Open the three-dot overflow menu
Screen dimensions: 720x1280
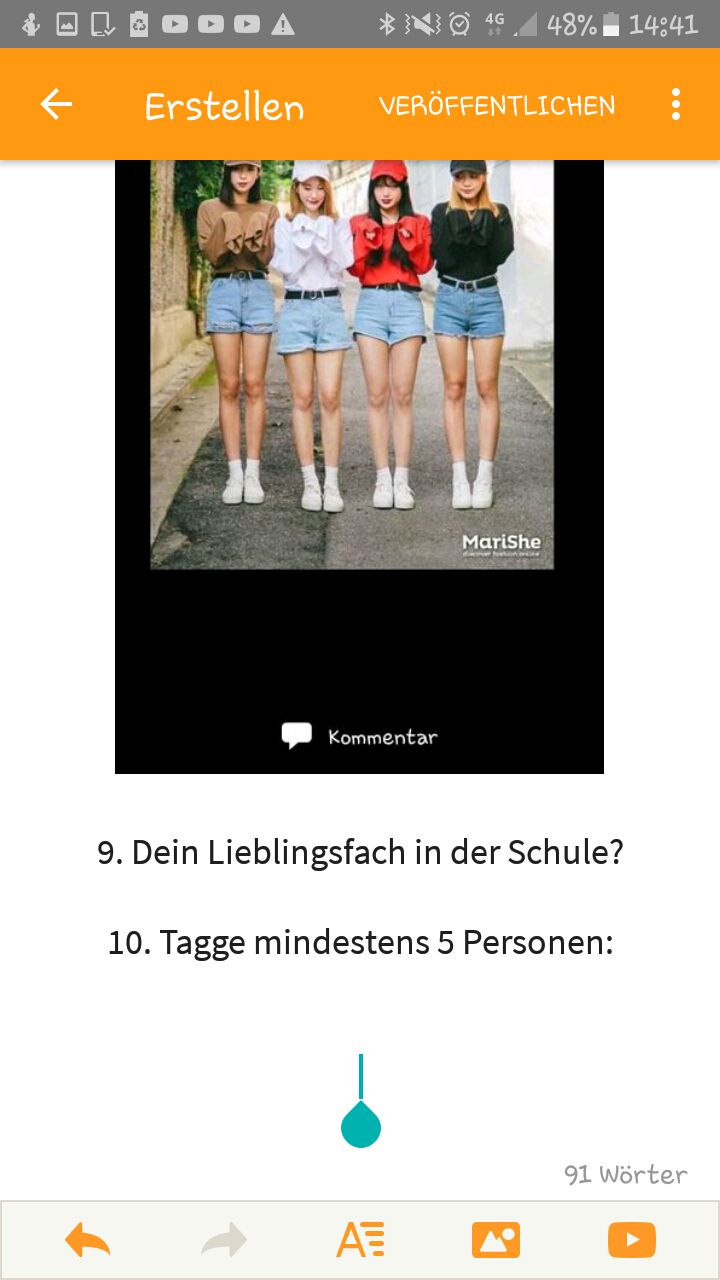[x=676, y=104]
